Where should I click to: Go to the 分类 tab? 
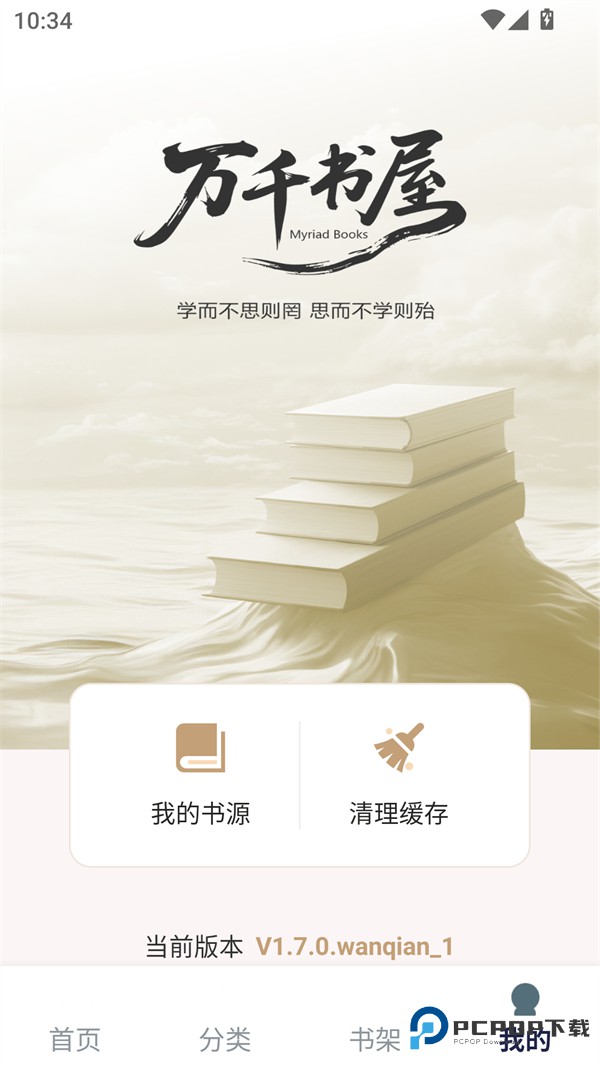pos(225,1038)
